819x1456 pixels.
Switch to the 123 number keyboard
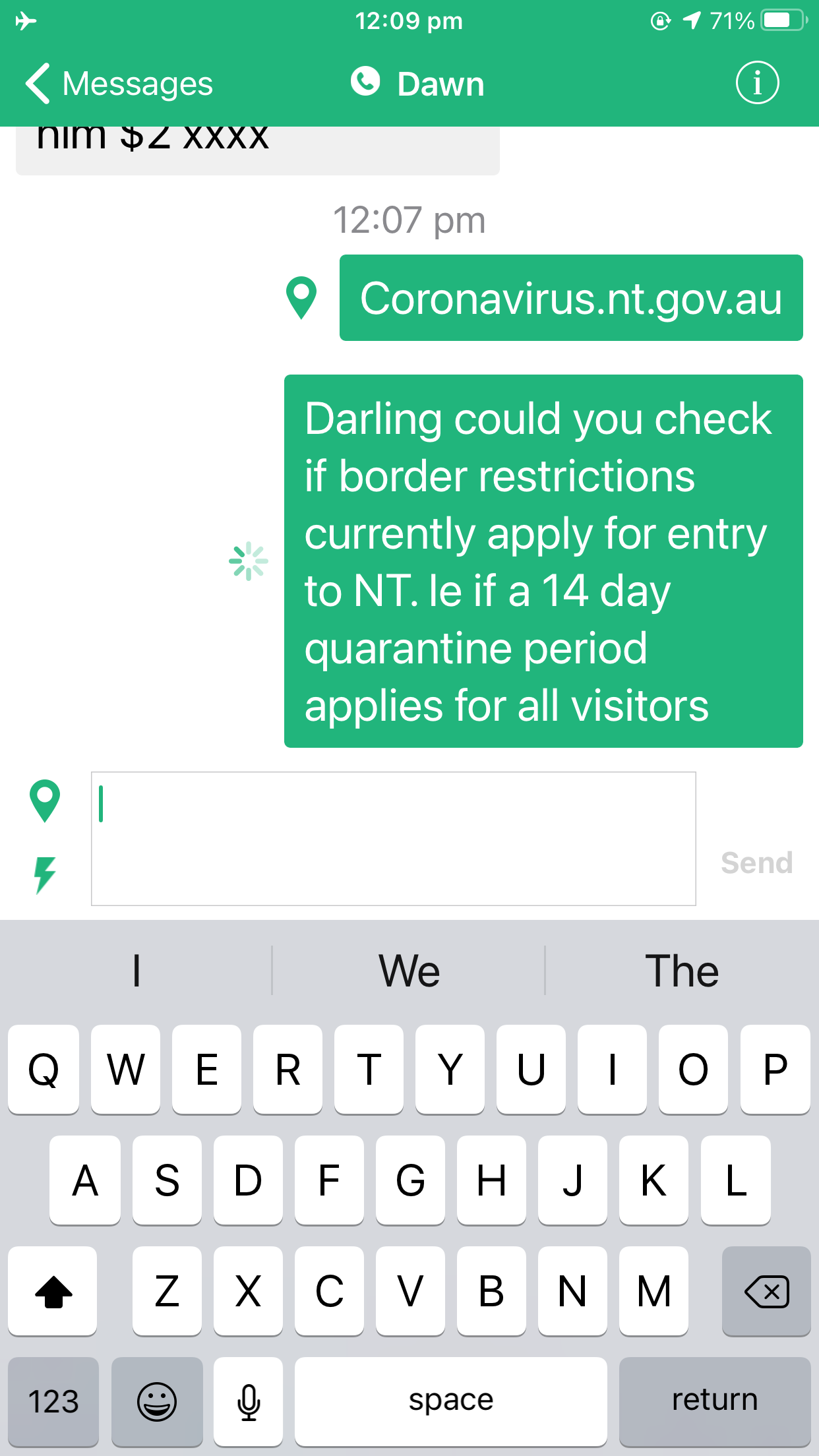coord(53,1401)
